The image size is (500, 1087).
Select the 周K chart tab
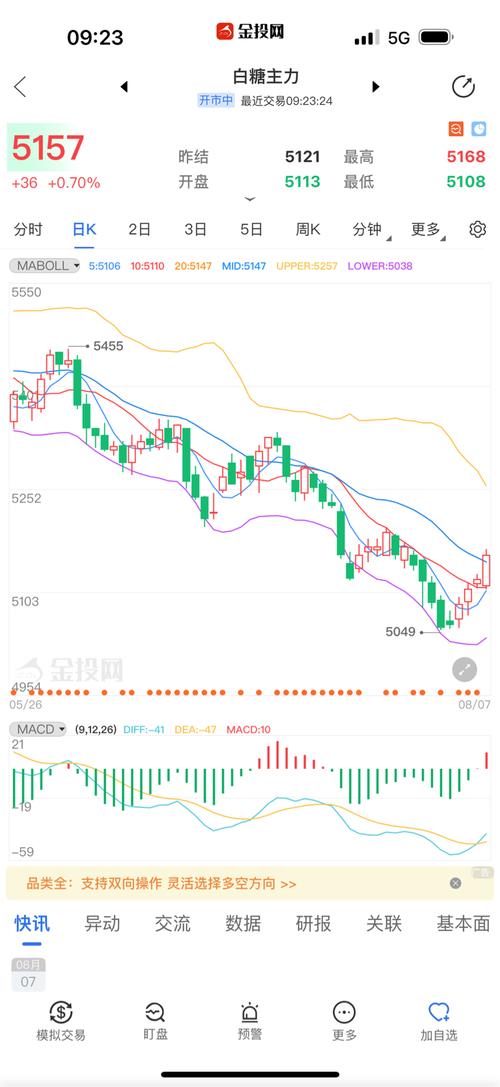coord(308,229)
